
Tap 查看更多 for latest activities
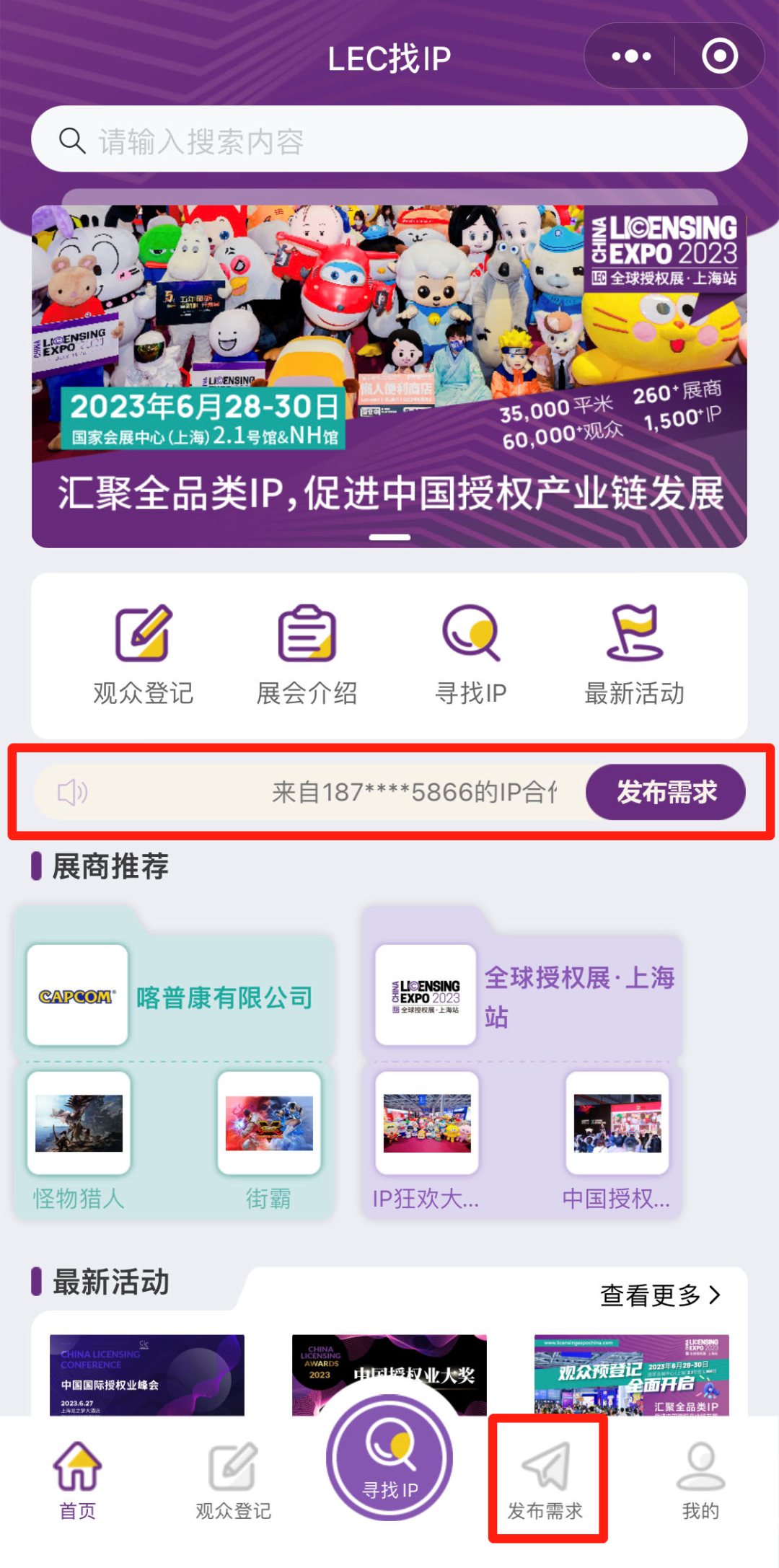click(x=659, y=1295)
